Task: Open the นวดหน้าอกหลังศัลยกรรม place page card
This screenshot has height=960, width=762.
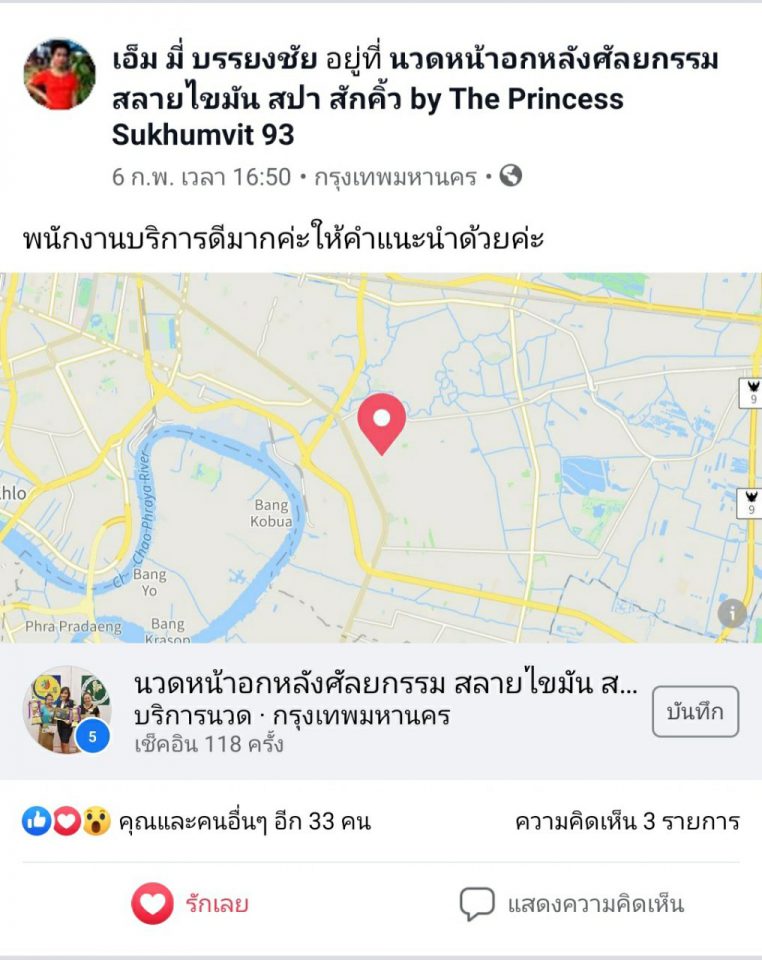Action: click(x=384, y=686)
